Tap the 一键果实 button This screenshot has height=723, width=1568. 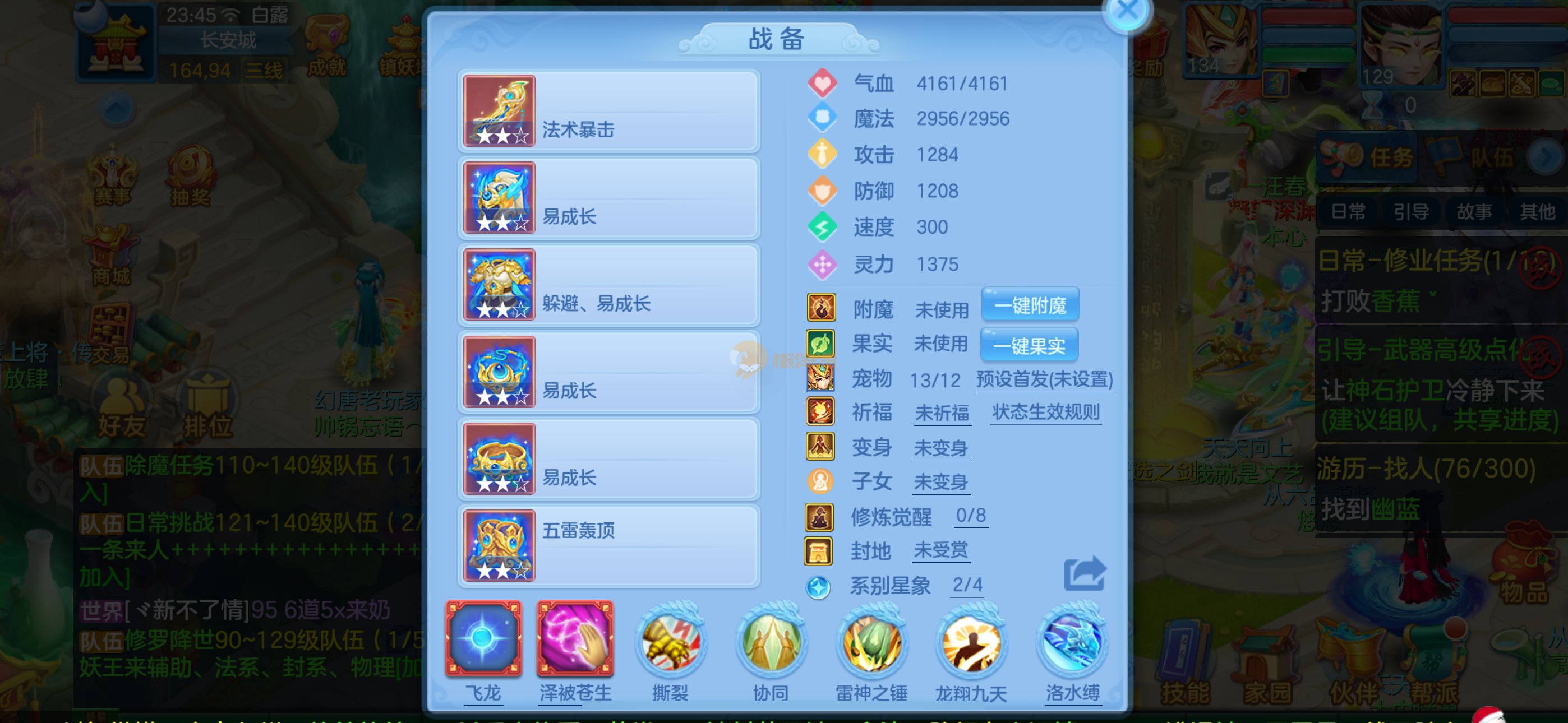click(1029, 345)
